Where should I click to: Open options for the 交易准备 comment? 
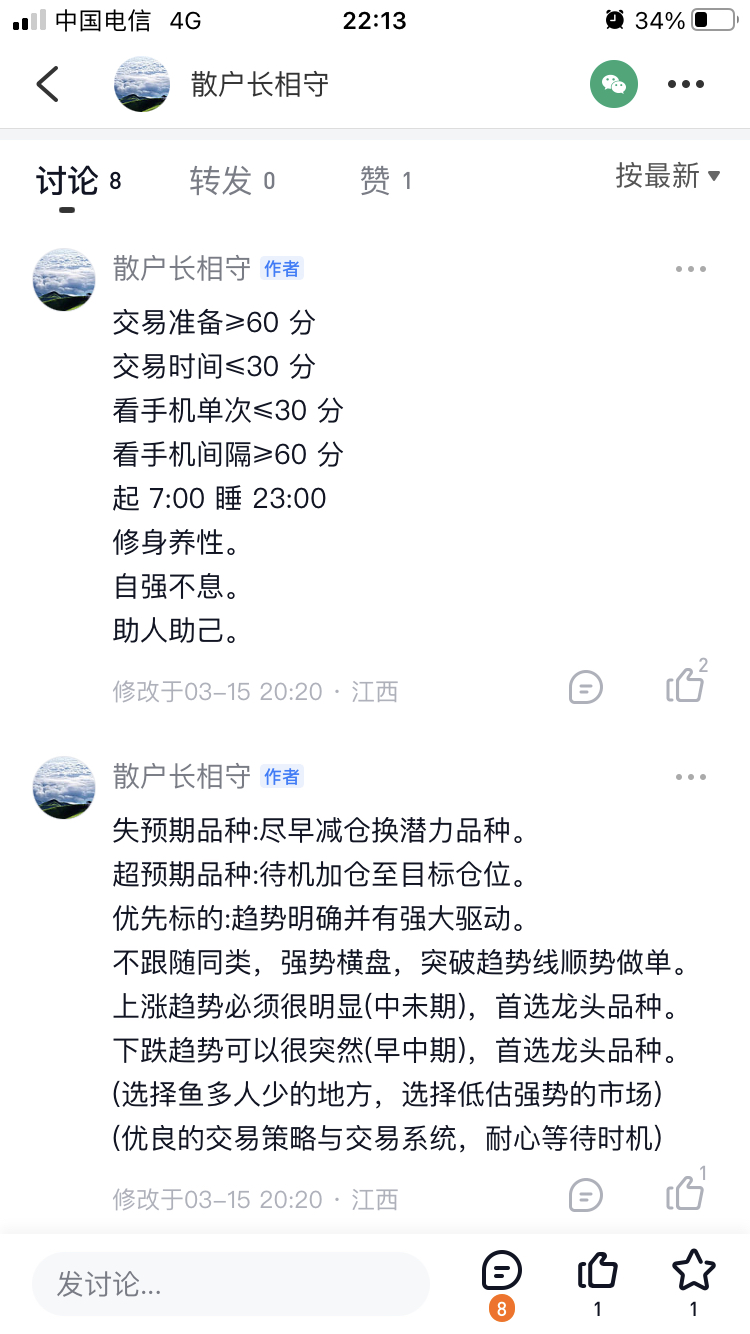click(691, 269)
